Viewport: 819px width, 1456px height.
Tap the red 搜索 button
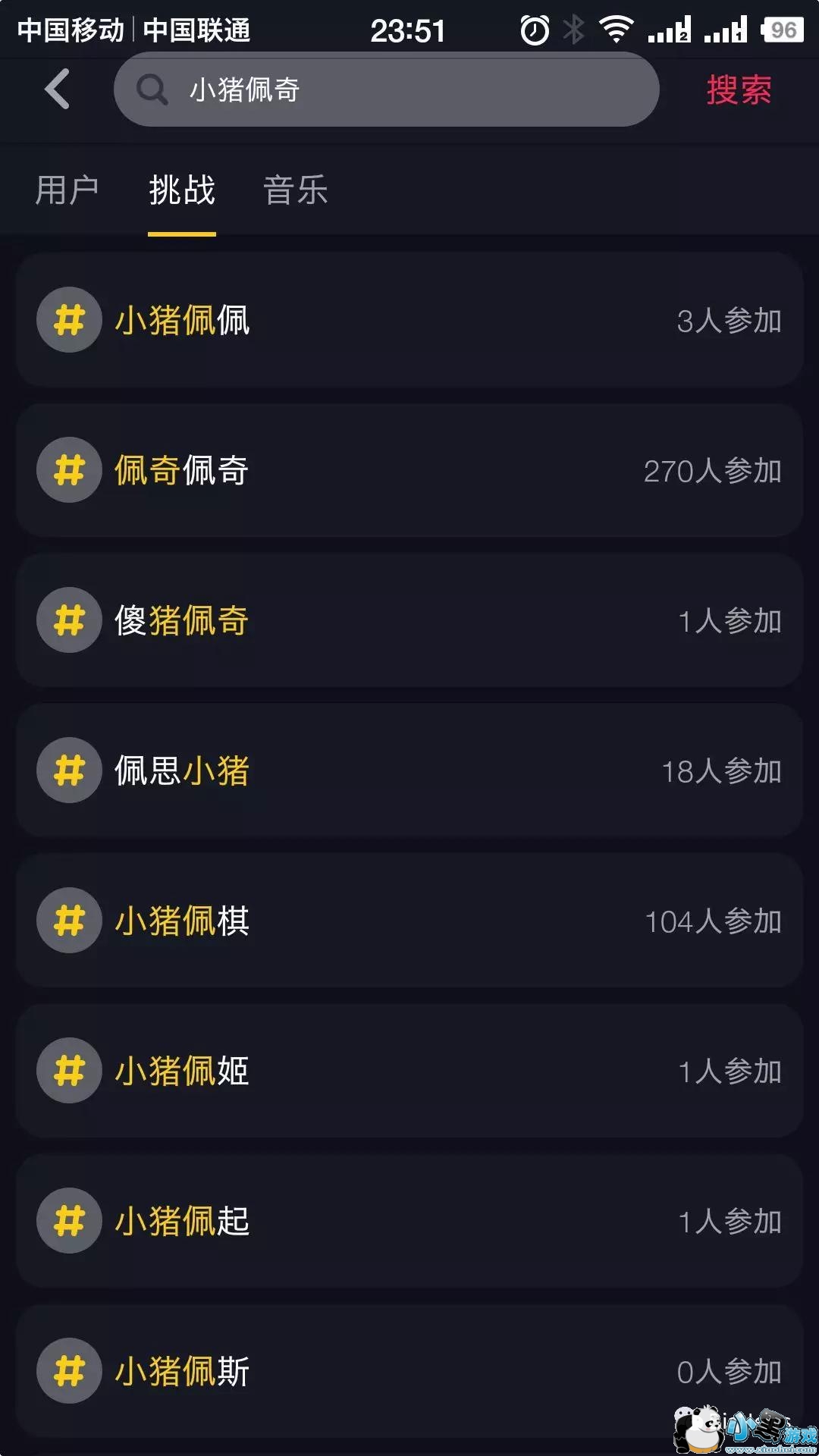[x=739, y=90]
